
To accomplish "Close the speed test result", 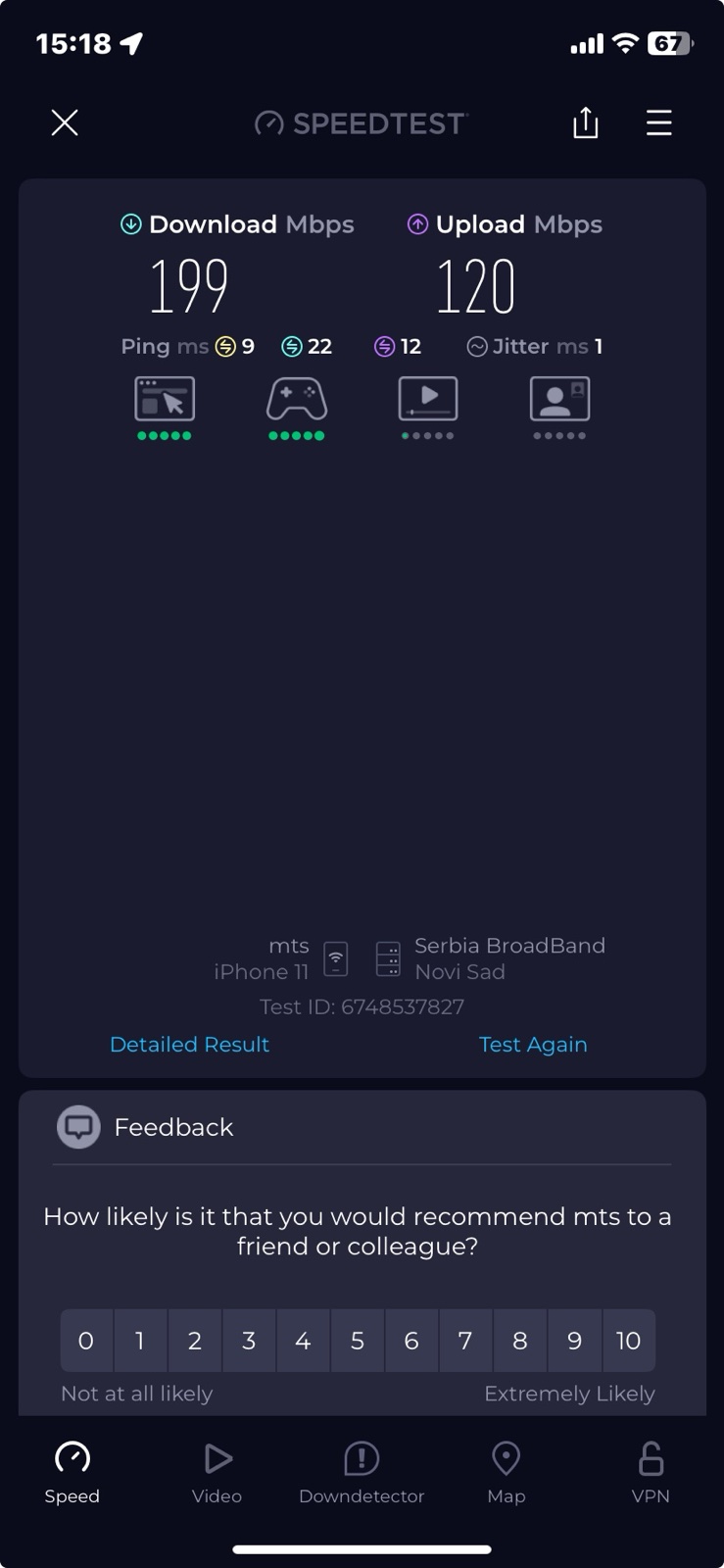I will 65,123.
